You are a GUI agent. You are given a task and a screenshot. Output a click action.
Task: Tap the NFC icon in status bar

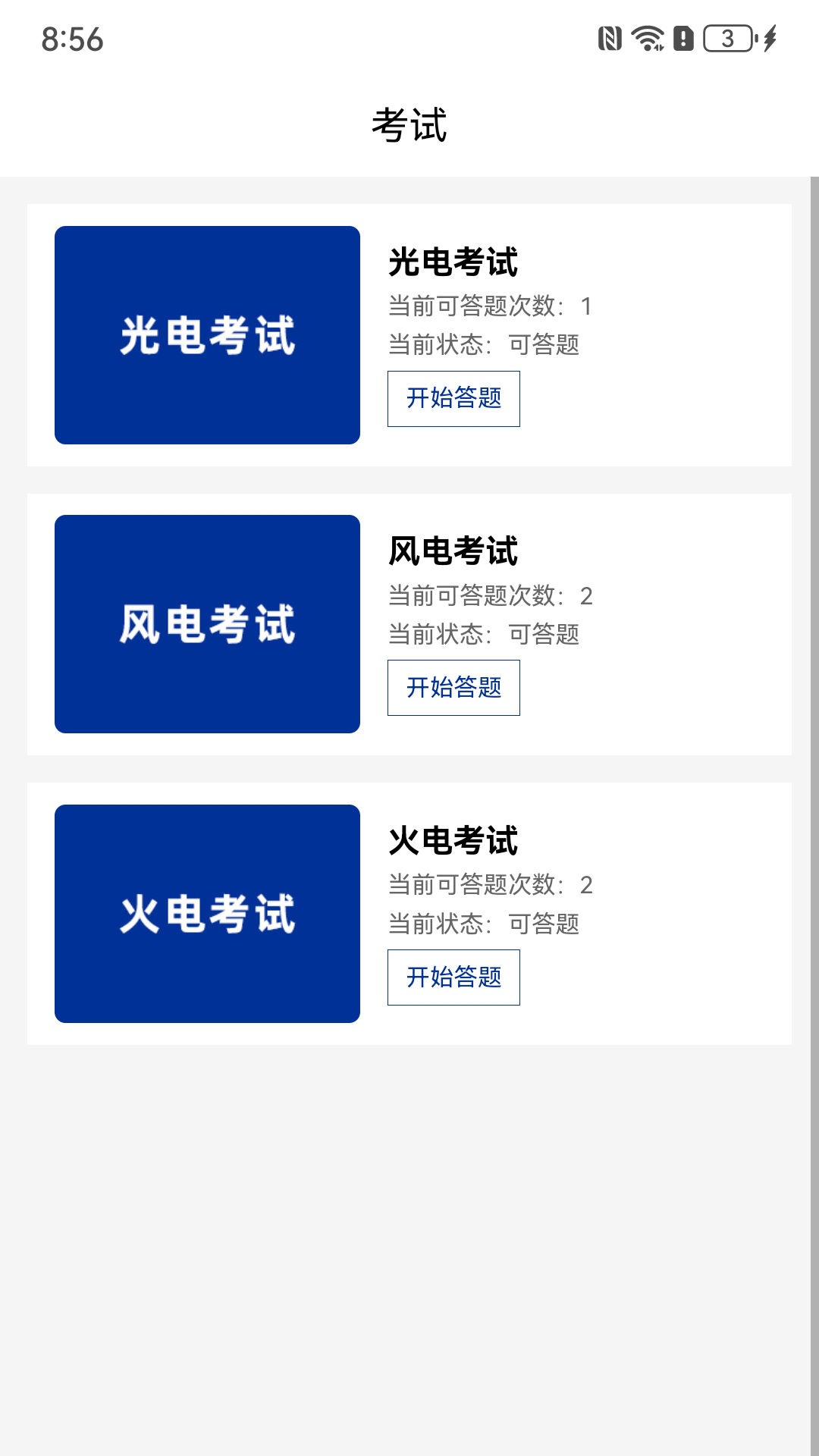click(608, 39)
